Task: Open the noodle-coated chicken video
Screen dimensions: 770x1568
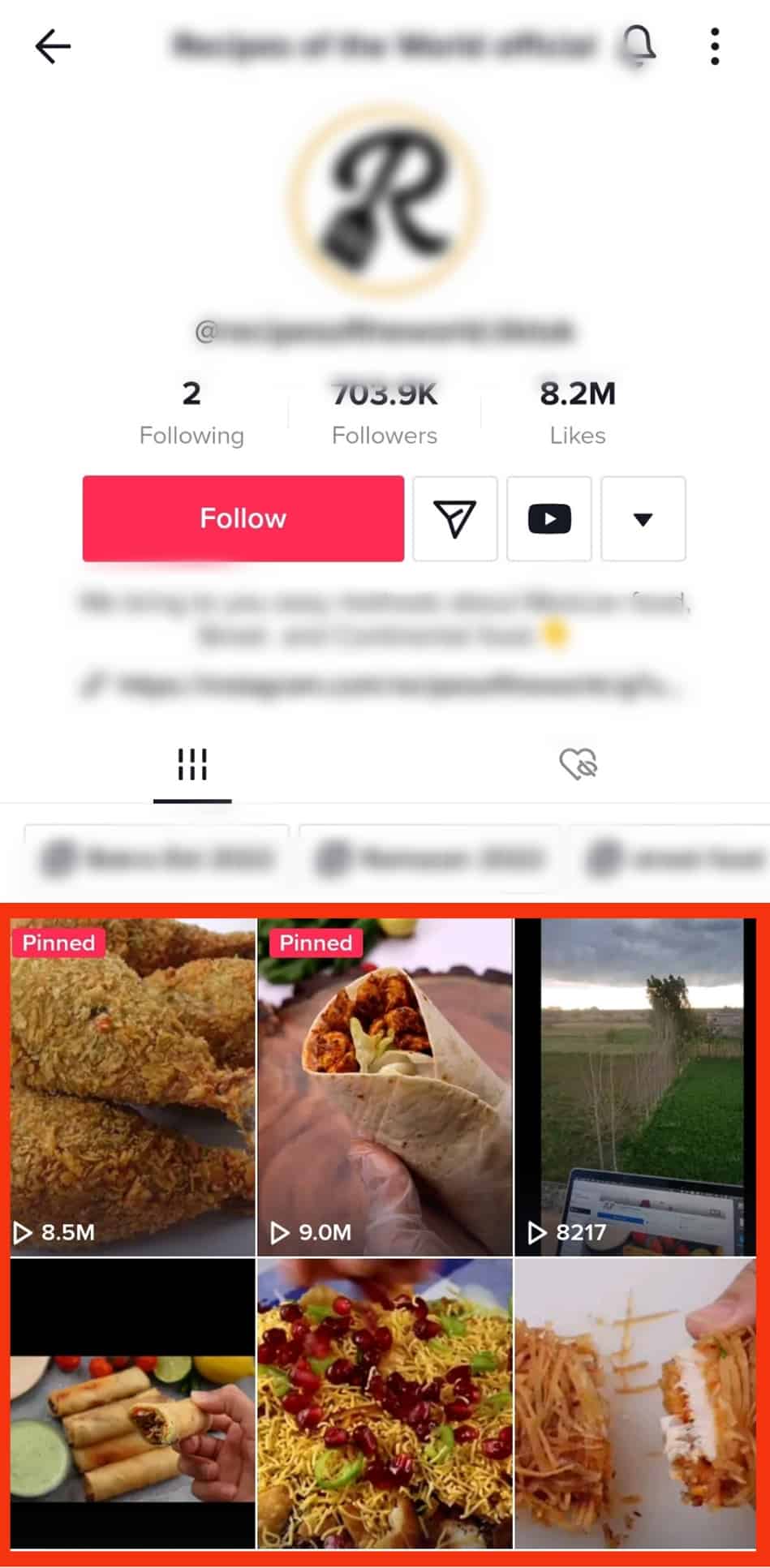Action: (635, 1403)
